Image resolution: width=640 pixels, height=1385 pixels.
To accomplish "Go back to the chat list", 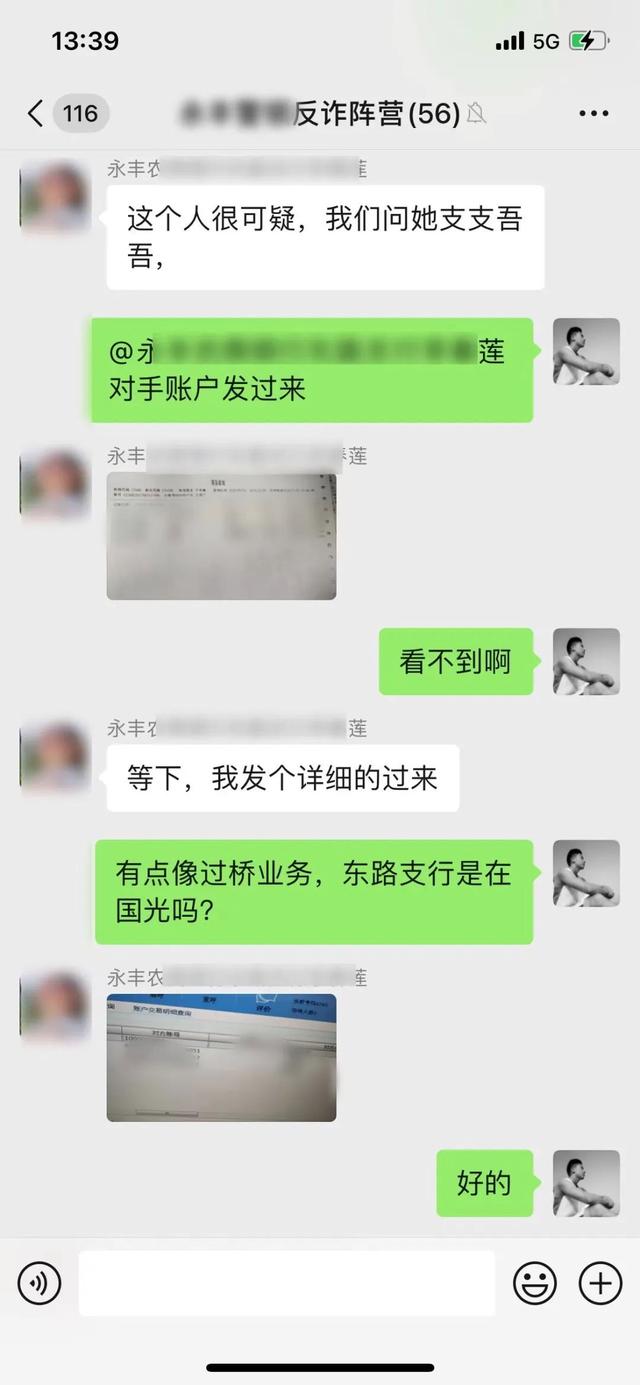I will click(x=36, y=114).
